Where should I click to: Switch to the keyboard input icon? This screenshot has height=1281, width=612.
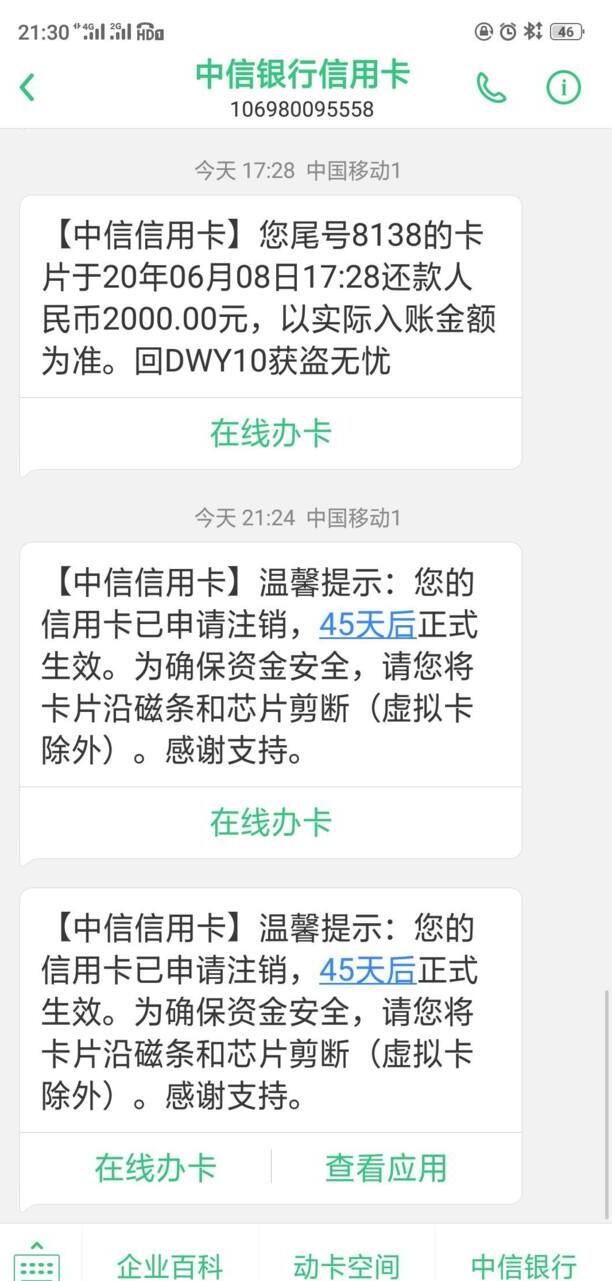(x=38, y=1262)
